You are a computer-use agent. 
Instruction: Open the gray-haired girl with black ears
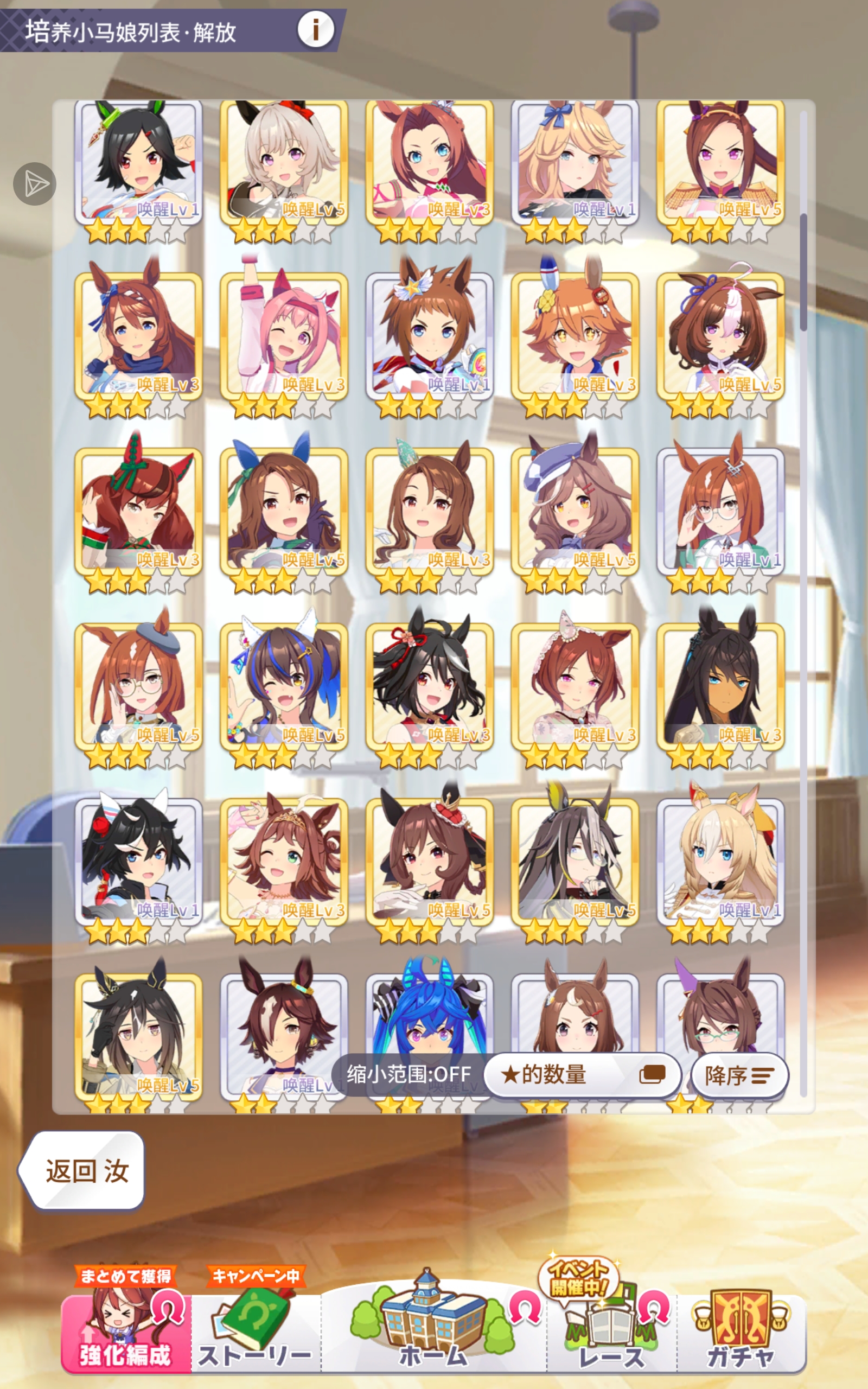click(284, 161)
